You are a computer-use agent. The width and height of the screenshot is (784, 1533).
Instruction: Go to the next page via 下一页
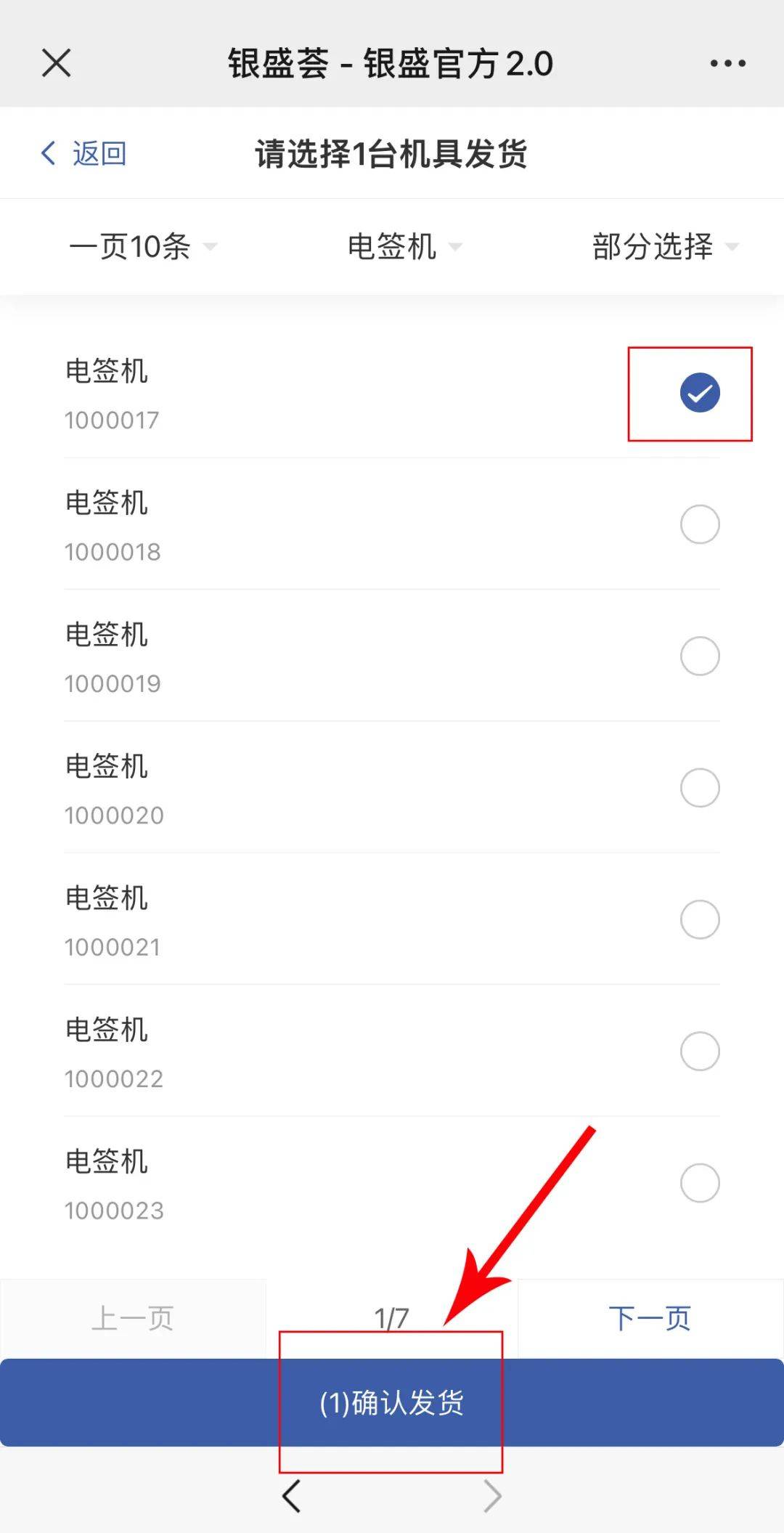650,1317
